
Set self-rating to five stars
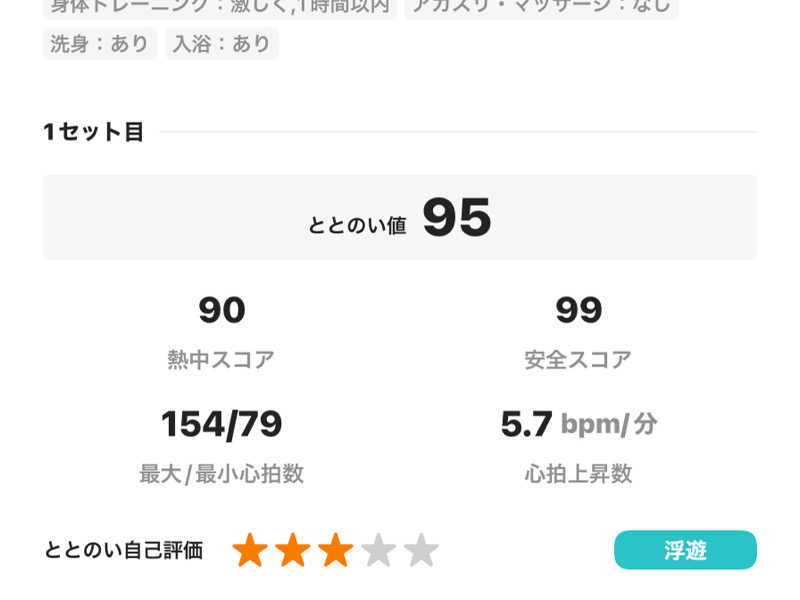point(422,550)
